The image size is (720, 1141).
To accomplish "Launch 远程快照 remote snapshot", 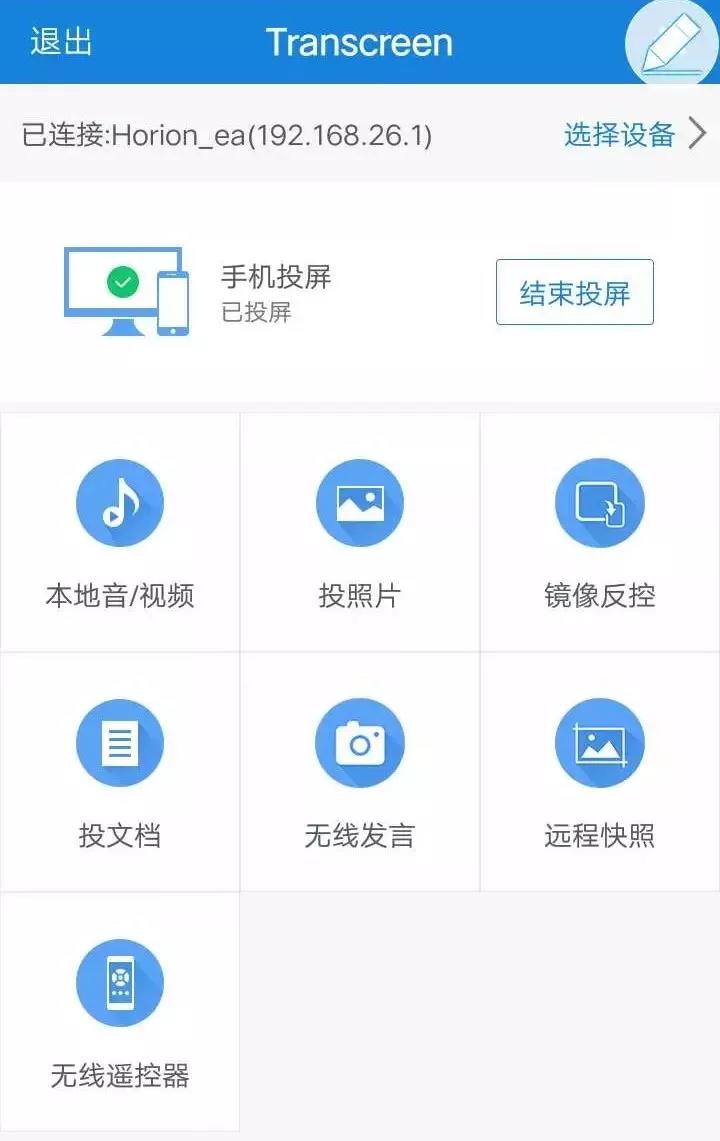I will (600, 772).
